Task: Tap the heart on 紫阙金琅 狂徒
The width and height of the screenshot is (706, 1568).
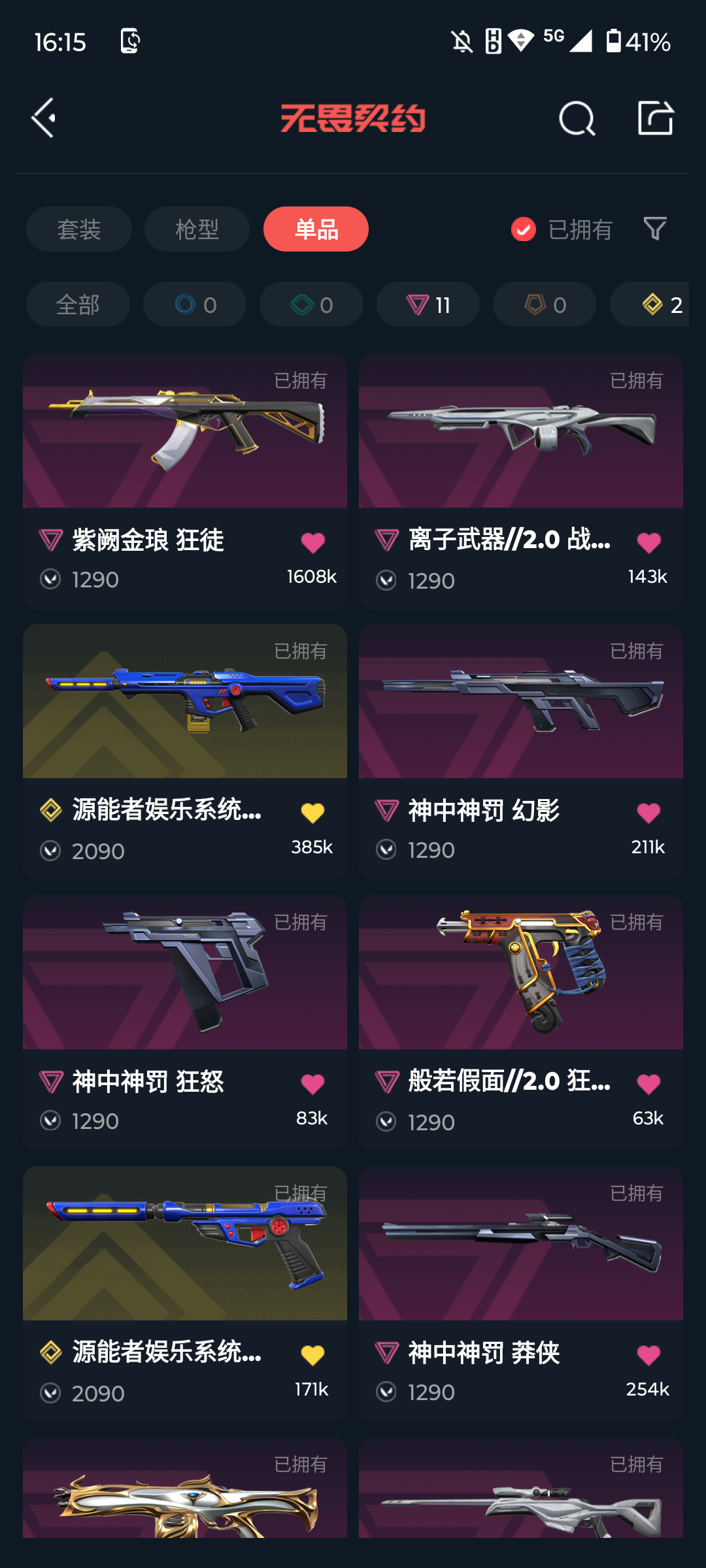Action: click(x=312, y=542)
